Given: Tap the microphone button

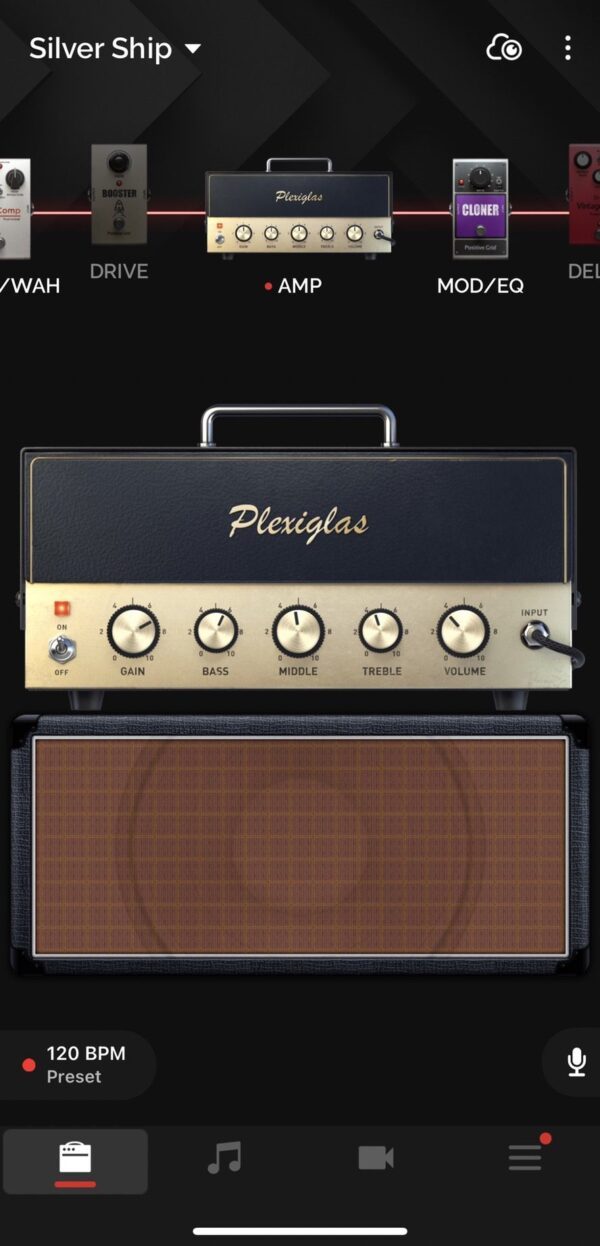Looking at the screenshot, I should click(576, 1062).
